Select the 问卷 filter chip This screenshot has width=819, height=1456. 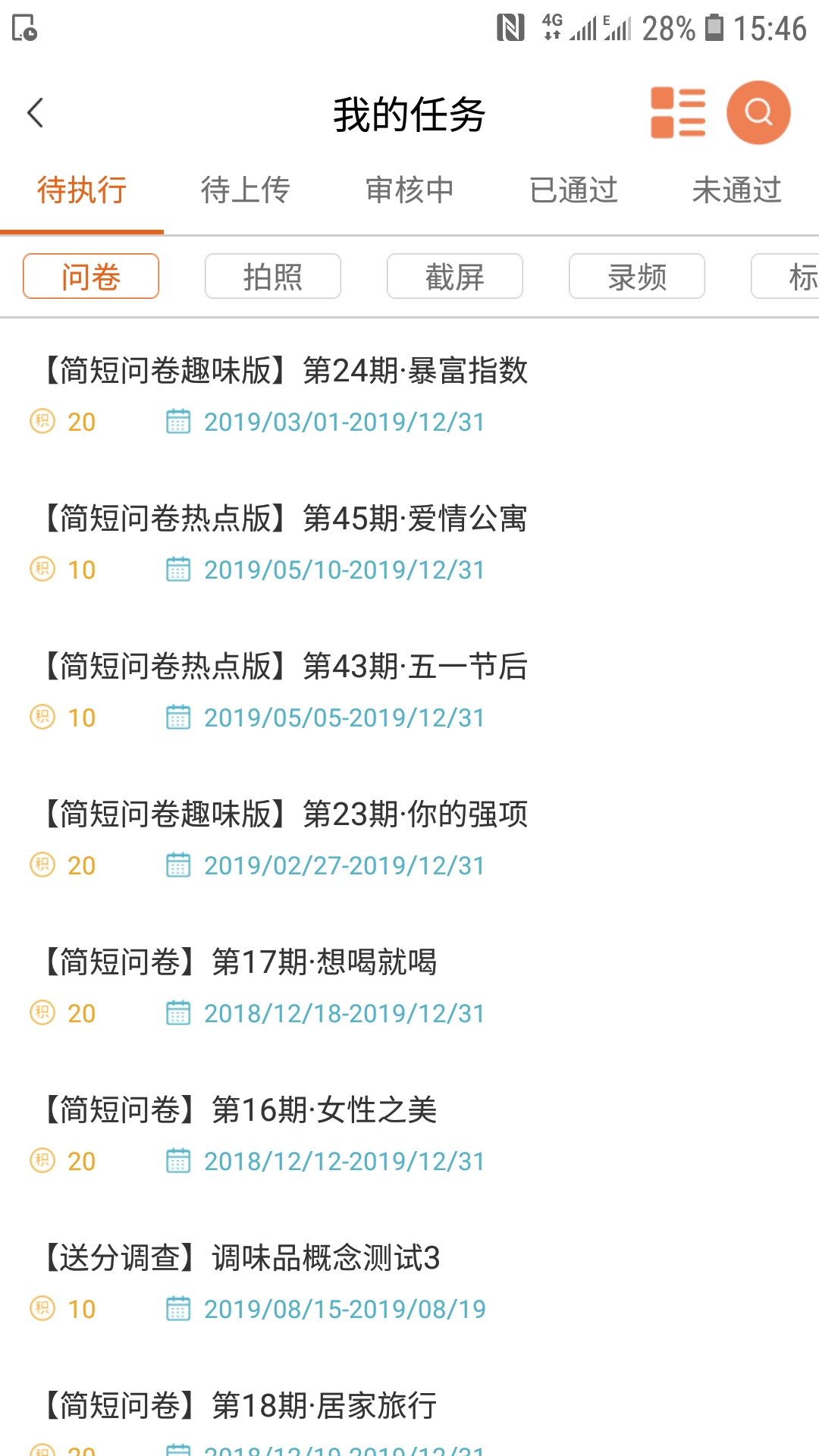tap(91, 277)
